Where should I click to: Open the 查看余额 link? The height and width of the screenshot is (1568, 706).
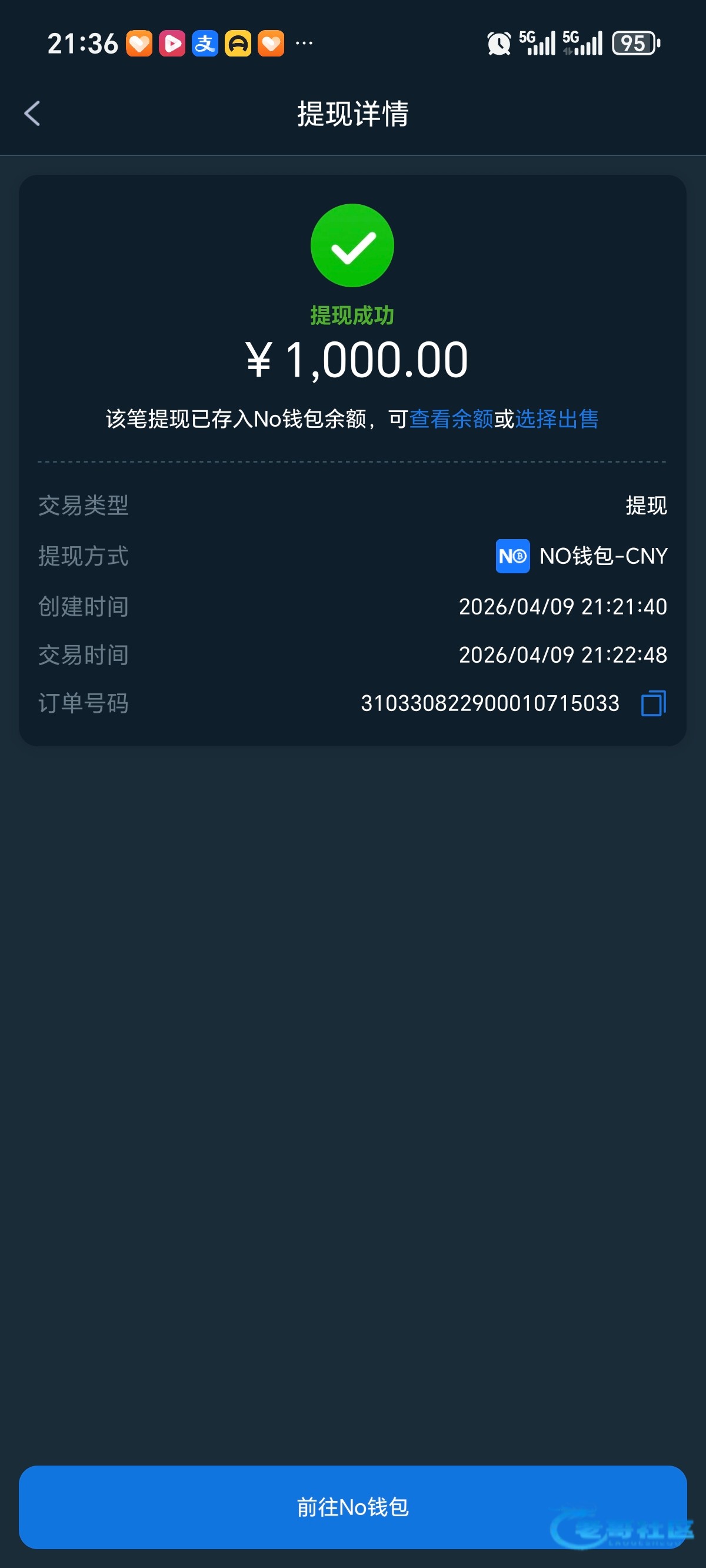(451, 419)
